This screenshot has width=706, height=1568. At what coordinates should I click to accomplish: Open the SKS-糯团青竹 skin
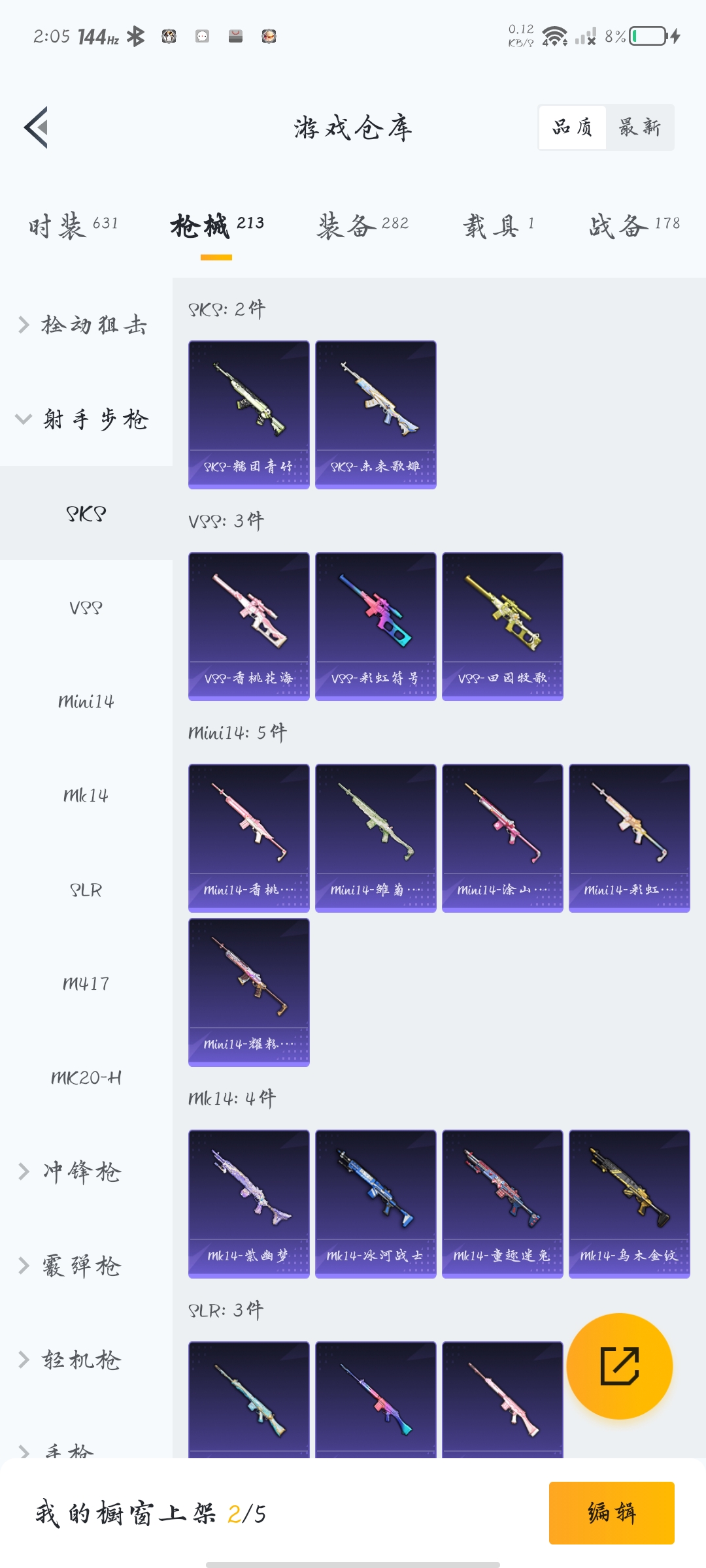coord(248,414)
